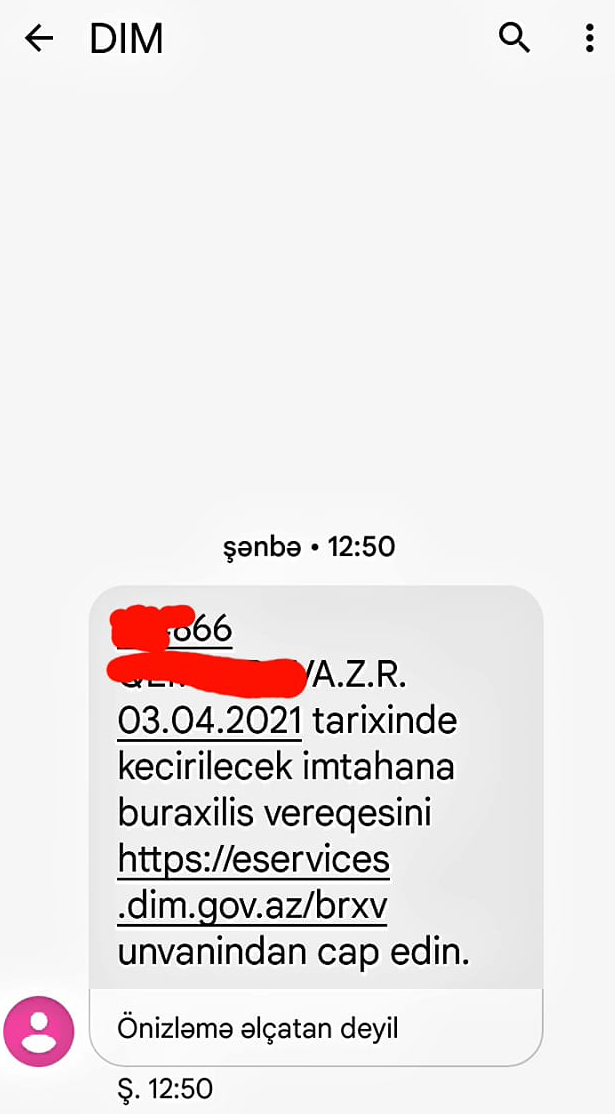Open the sender's pink contact avatar
The image size is (615, 1114).
38,1031
